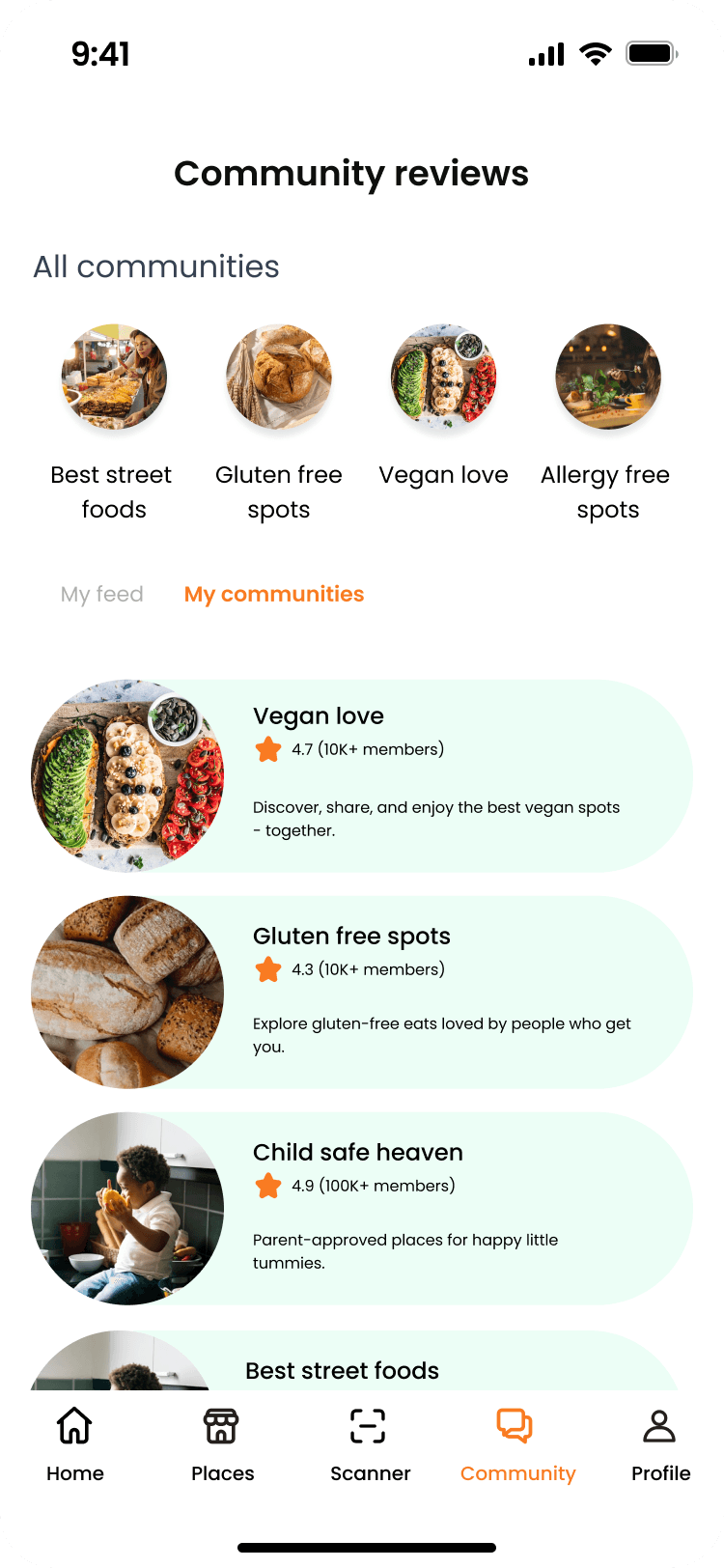The image size is (724, 1568).
Task: Select the My communities tab
Action: click(274, 595)
